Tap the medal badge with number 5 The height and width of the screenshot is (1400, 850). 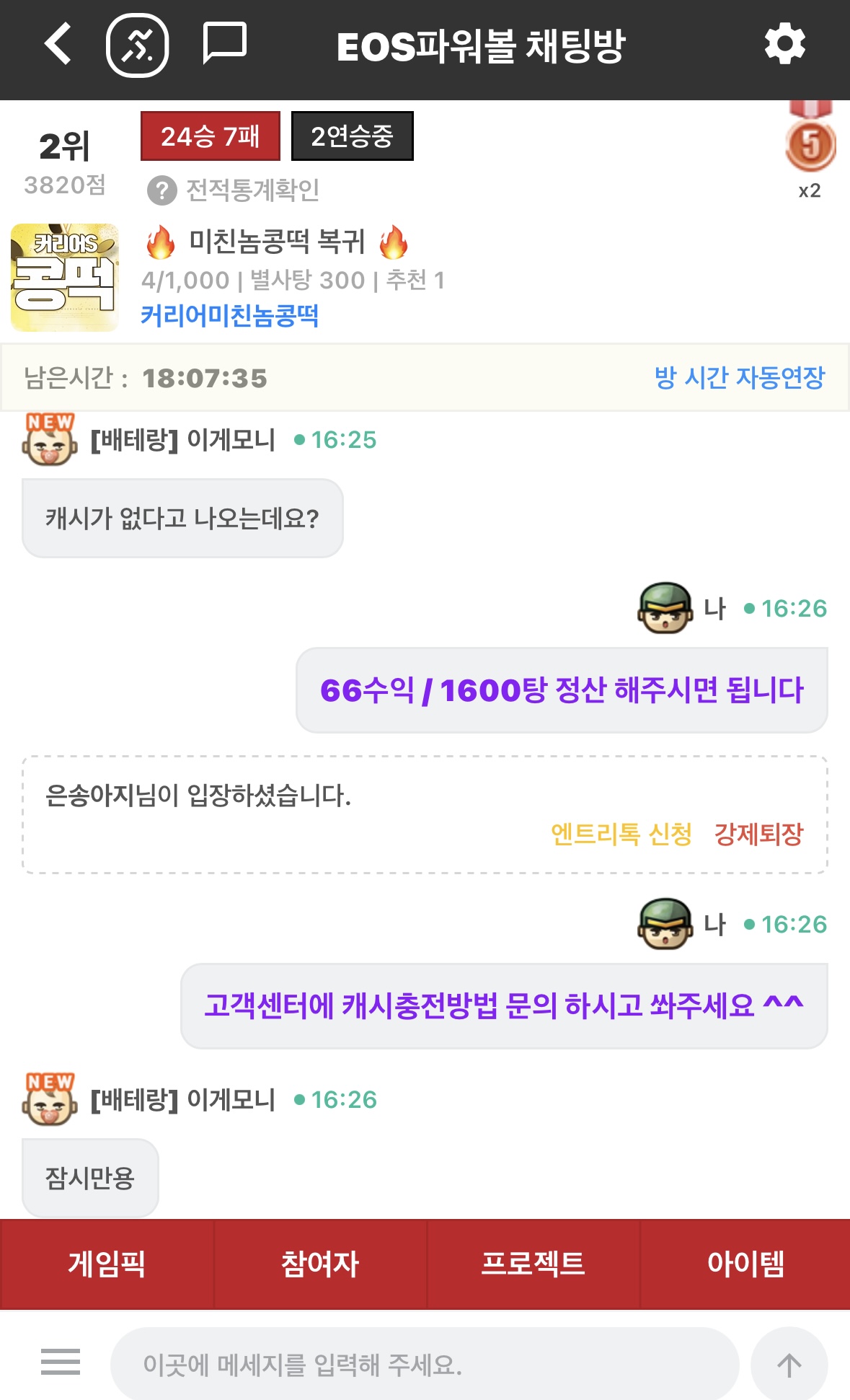tap(810, 144)
